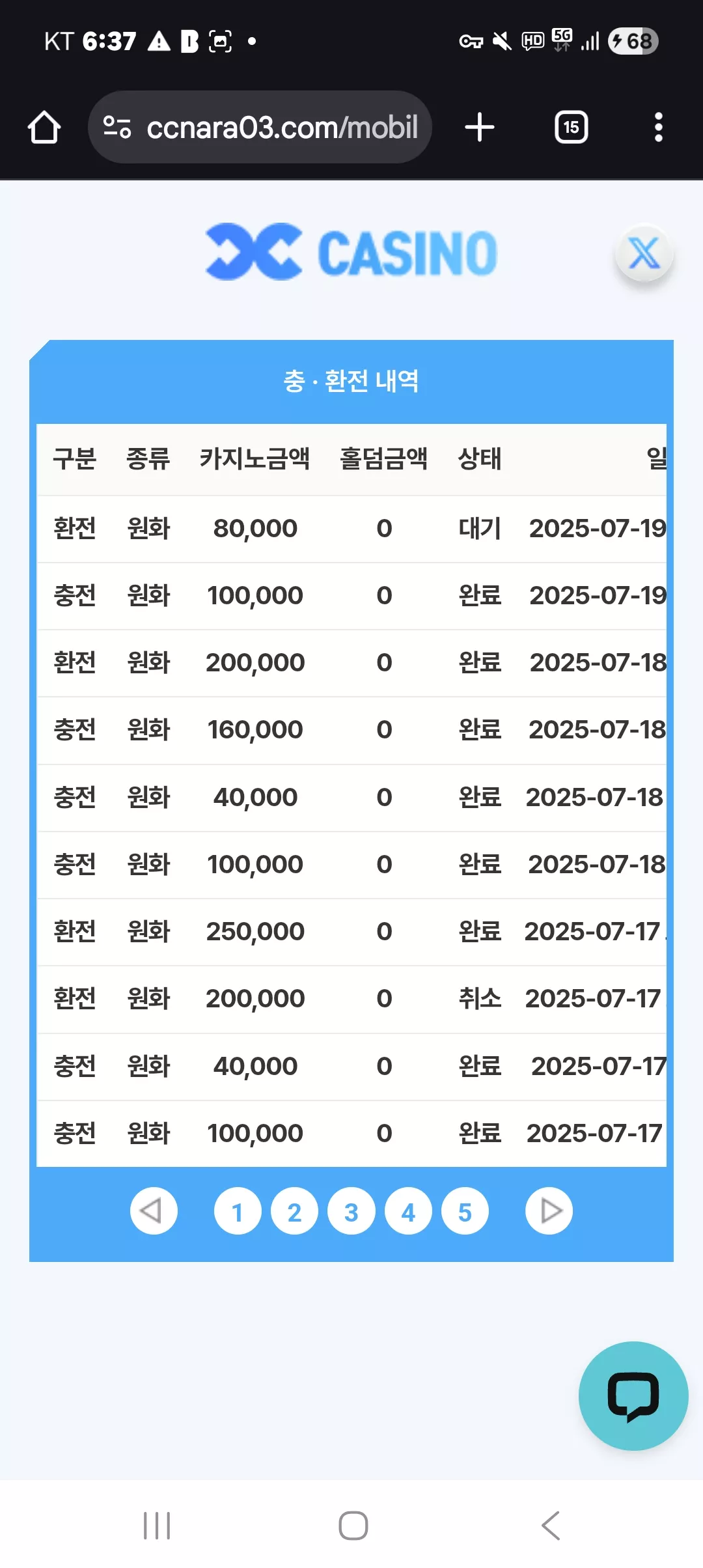Tap the next page arrow
This screenshot has height=1568, width=703.
549,1211
